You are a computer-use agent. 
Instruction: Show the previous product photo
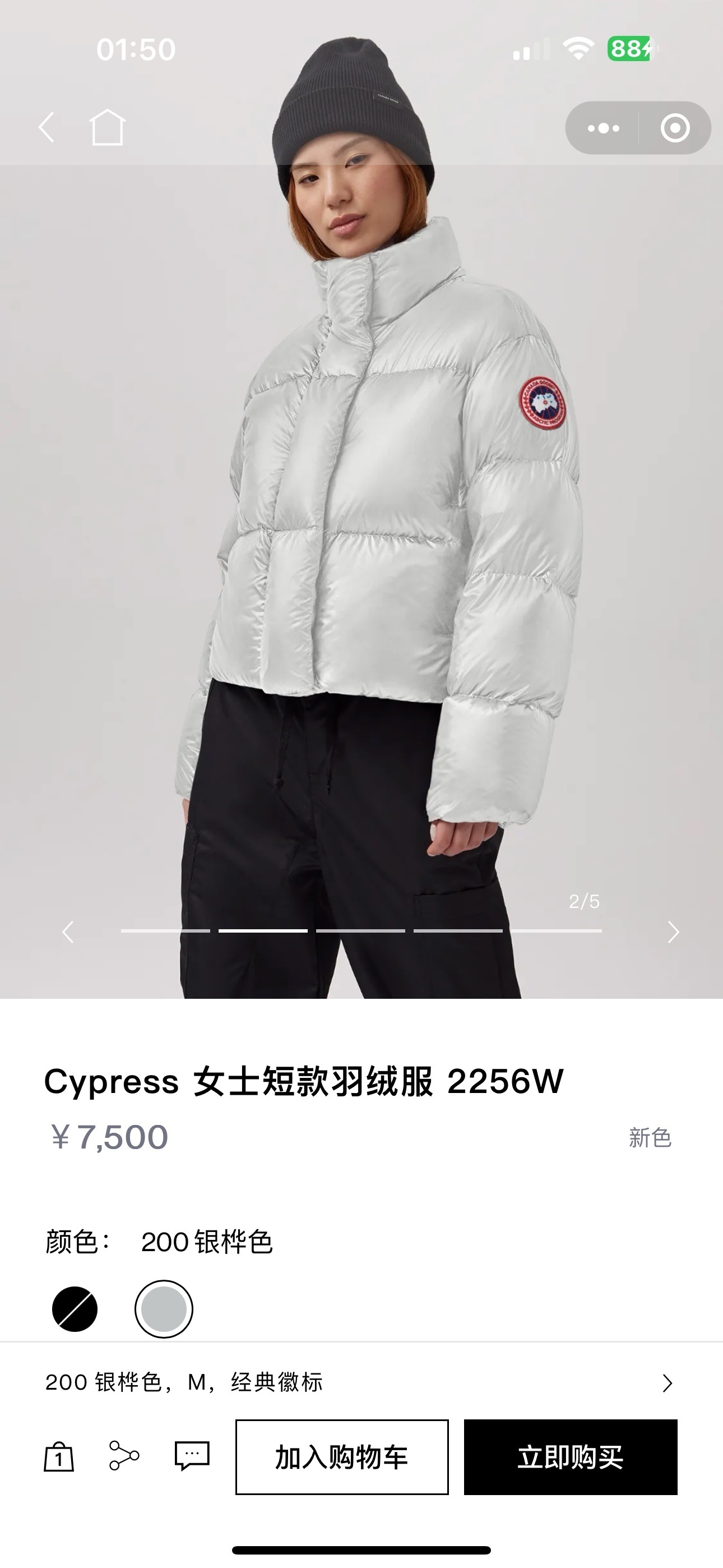tap(68, 932)
